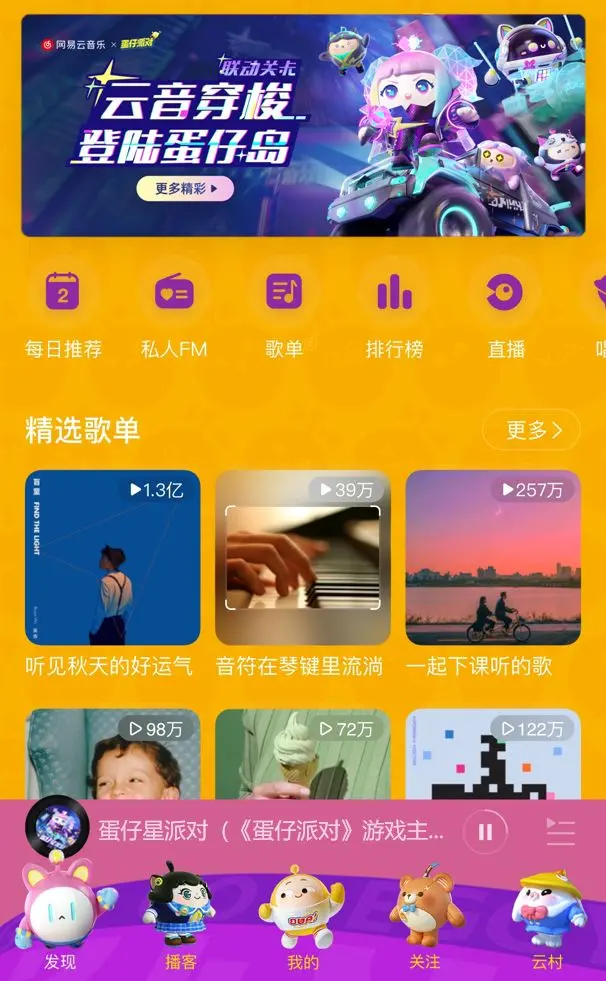Open the playlist with 98万 plays

tap(112, 755)
